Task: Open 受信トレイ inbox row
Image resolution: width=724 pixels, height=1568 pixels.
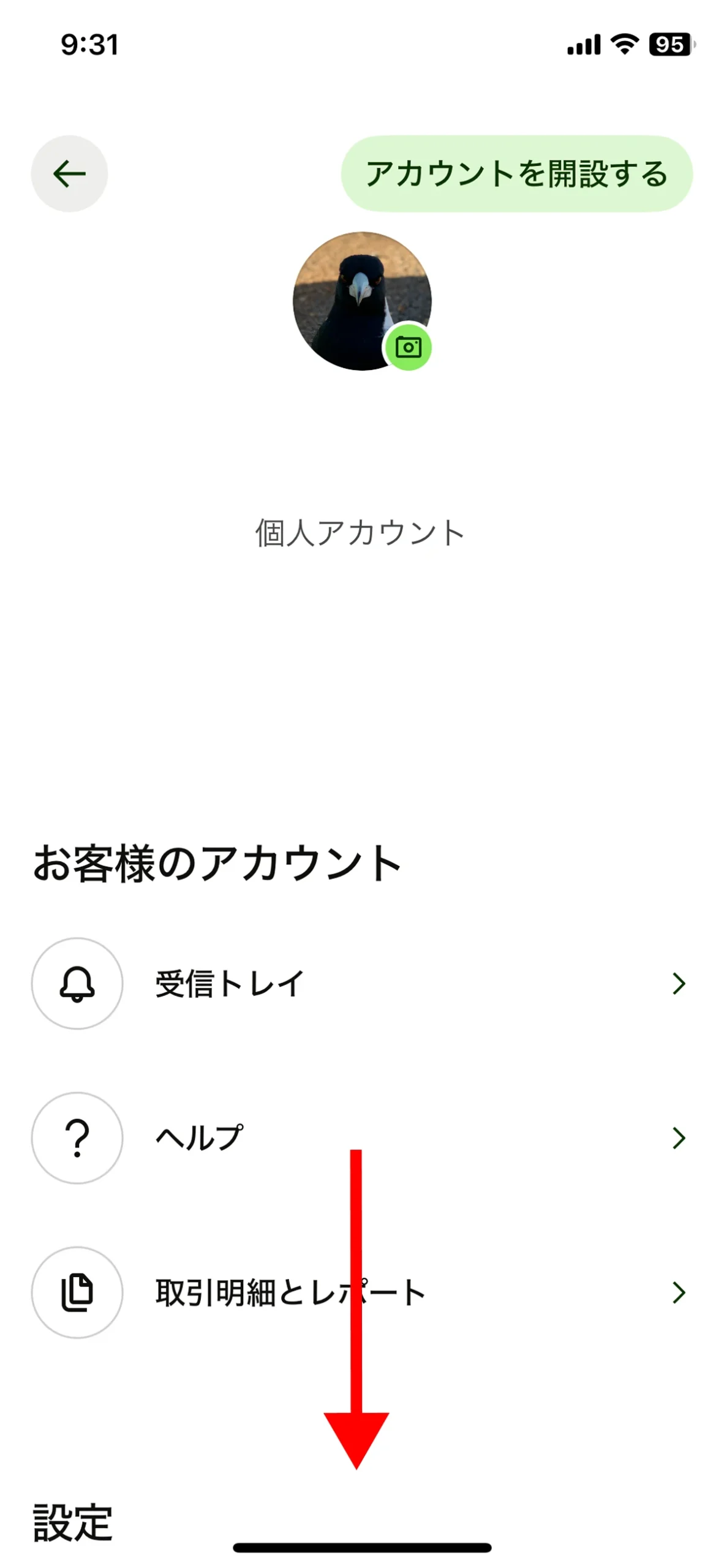Action: pos(361,983)
